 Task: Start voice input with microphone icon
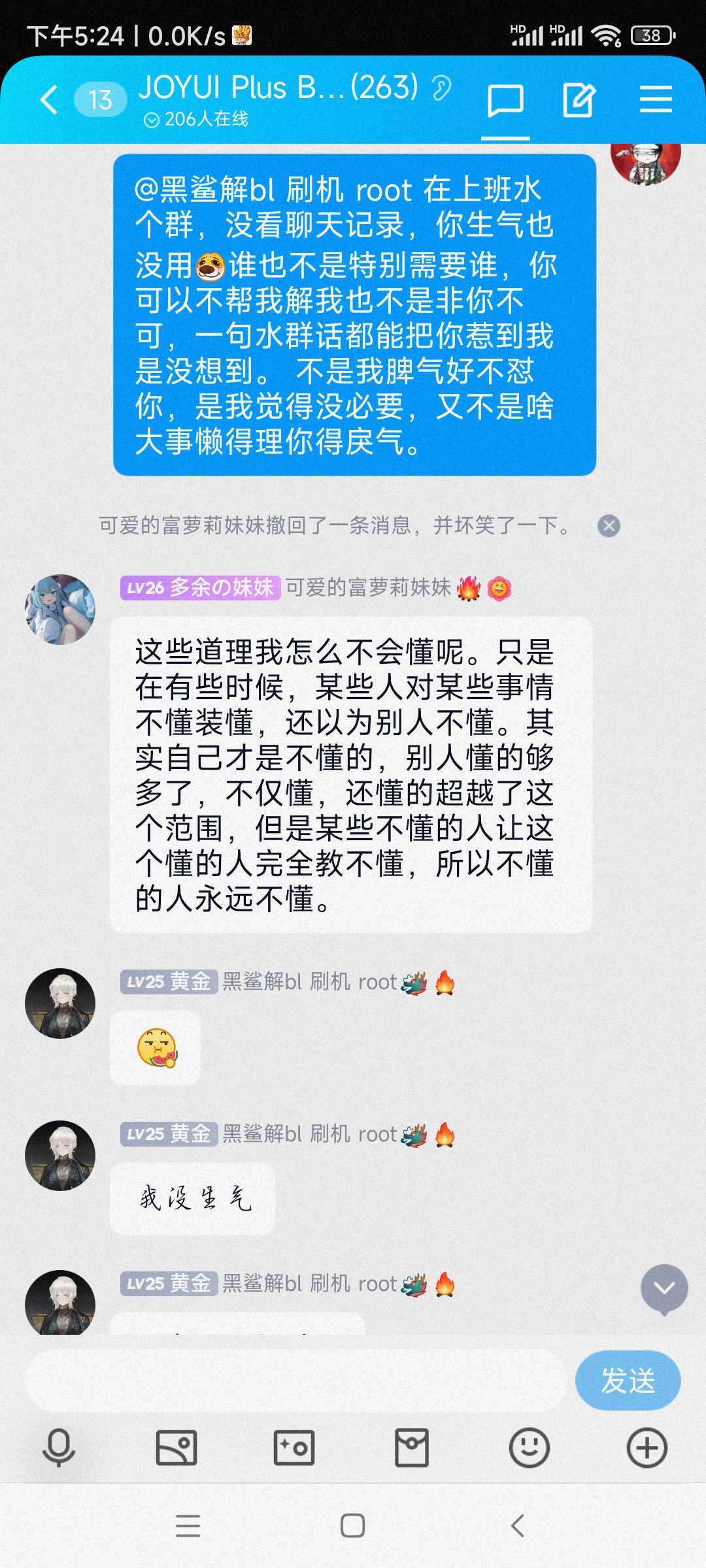[59, 1448]
